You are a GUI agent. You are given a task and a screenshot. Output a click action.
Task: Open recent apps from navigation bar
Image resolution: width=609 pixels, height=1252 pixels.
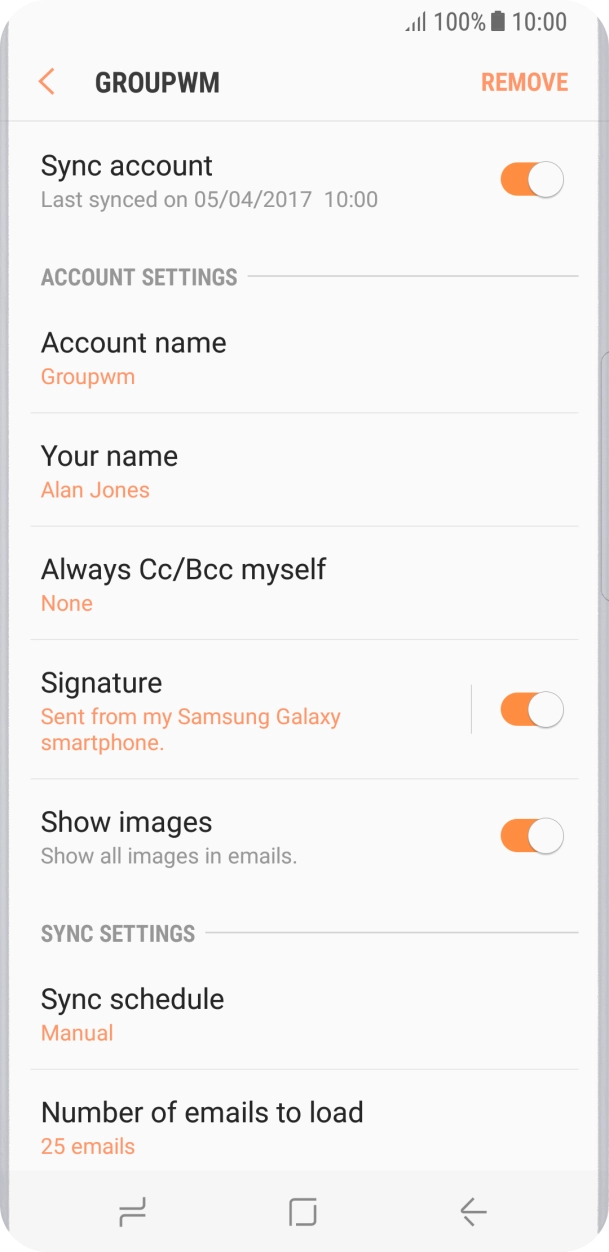132,1212
